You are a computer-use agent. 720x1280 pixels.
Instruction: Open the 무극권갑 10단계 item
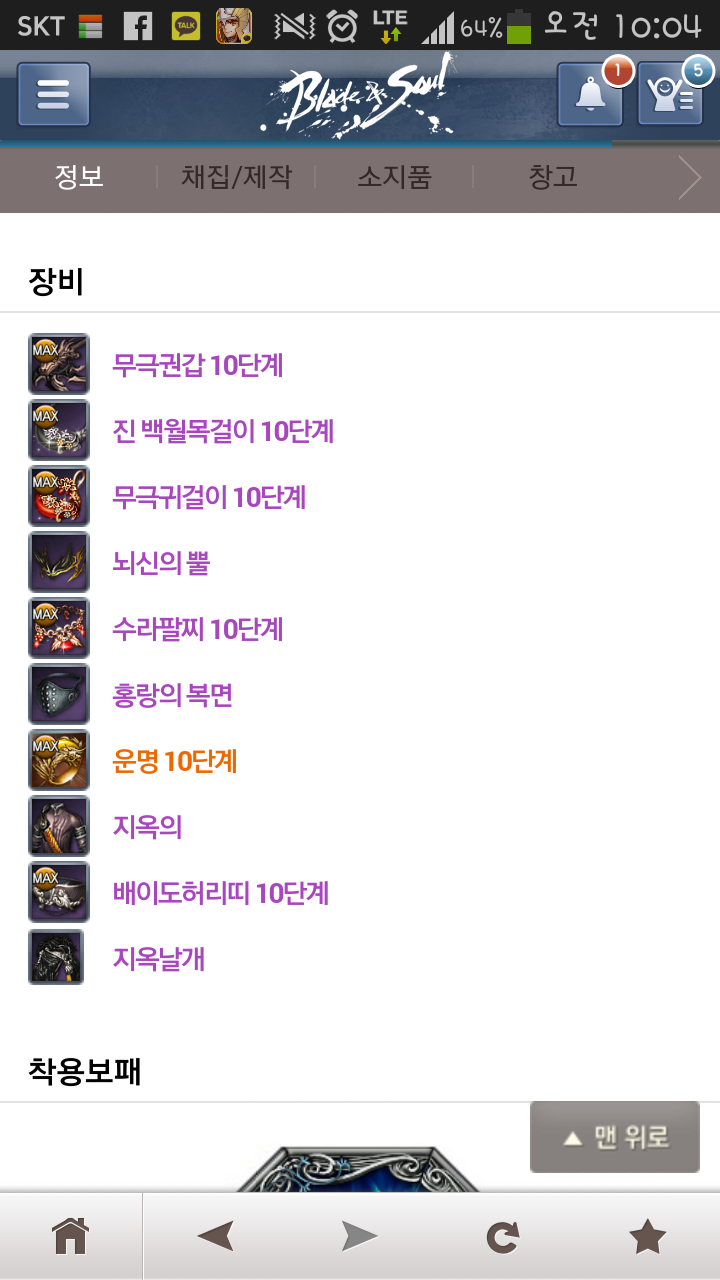click(x=197, y=365)
